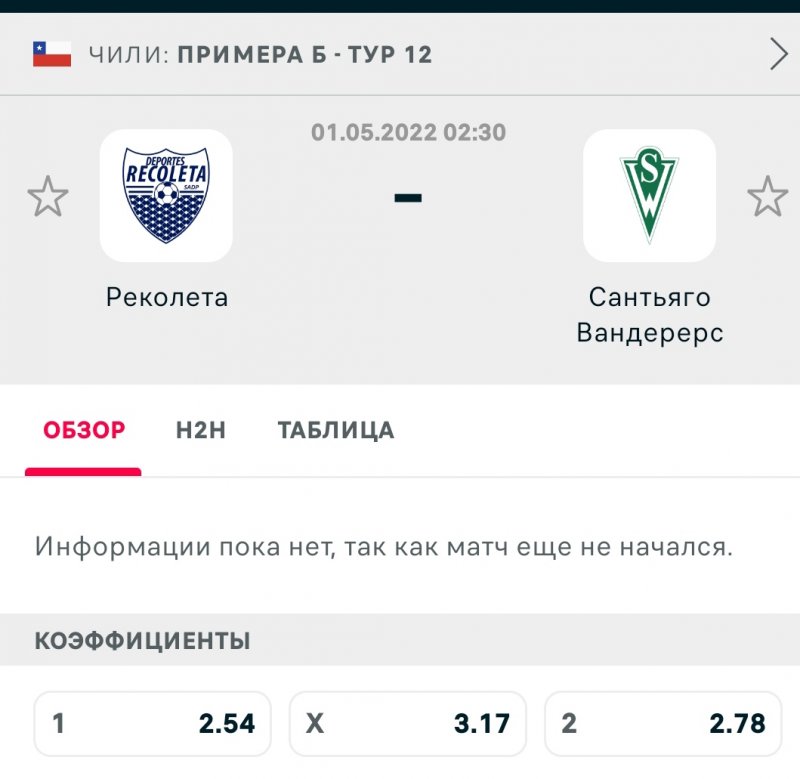Switch to the ТАБЛИЦА tab
Image resolution: width=800 pixels, height=779 pixels.
(336, 431)
